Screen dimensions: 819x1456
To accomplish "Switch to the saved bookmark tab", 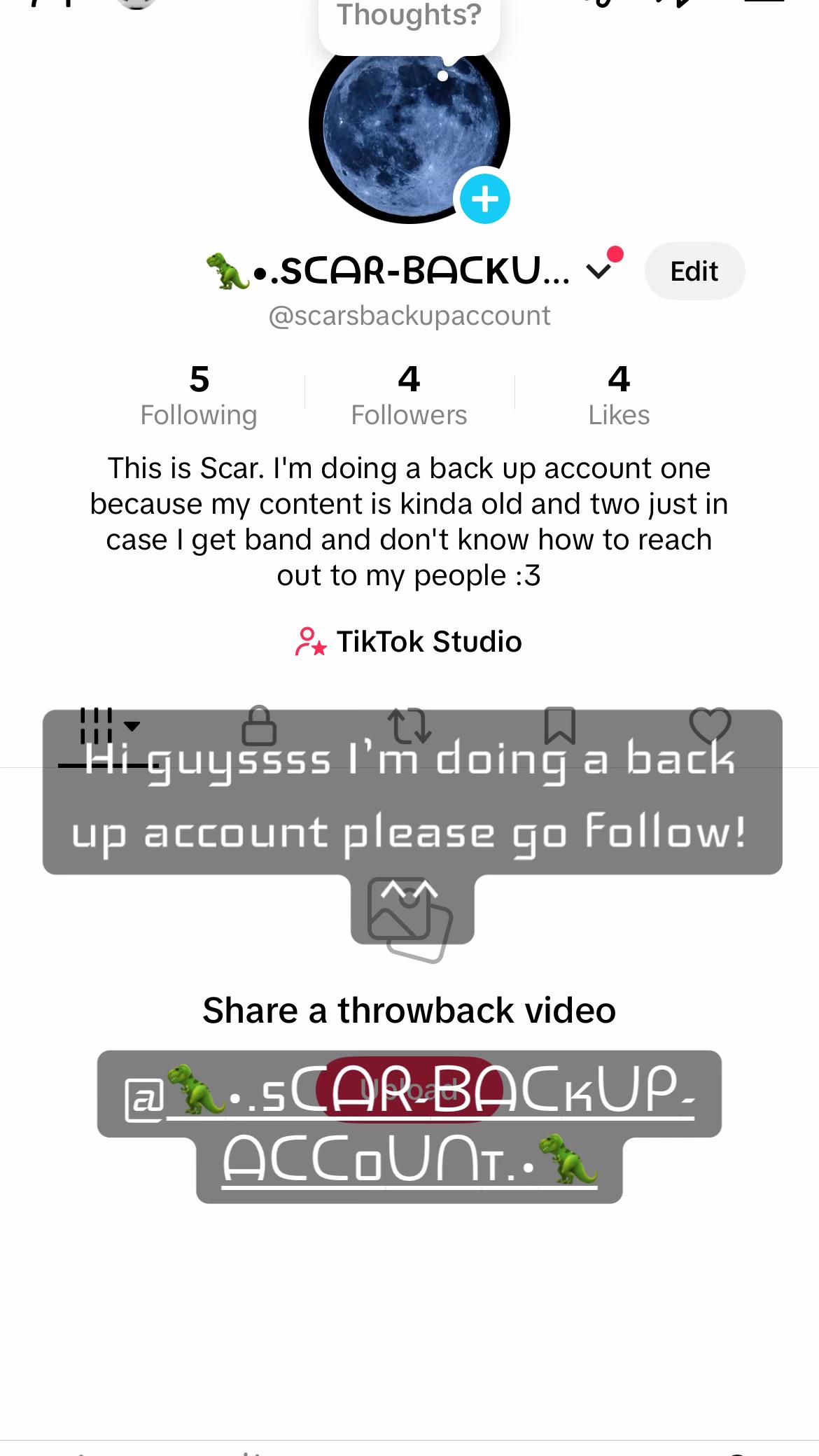I will pyautogui.click(x=560, y=725).
